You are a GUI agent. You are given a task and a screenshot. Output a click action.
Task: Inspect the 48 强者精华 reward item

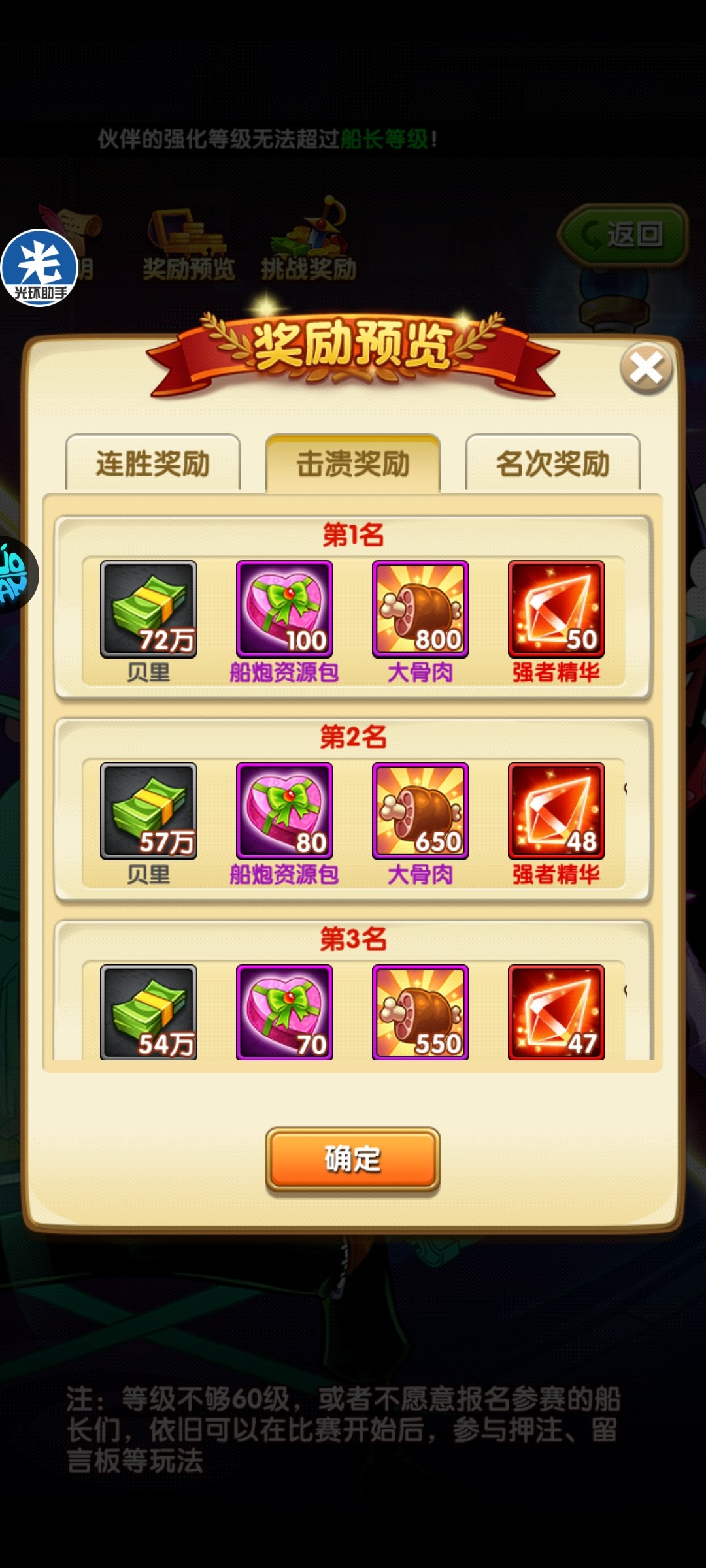pyautogui.click(x=556, y=811)
